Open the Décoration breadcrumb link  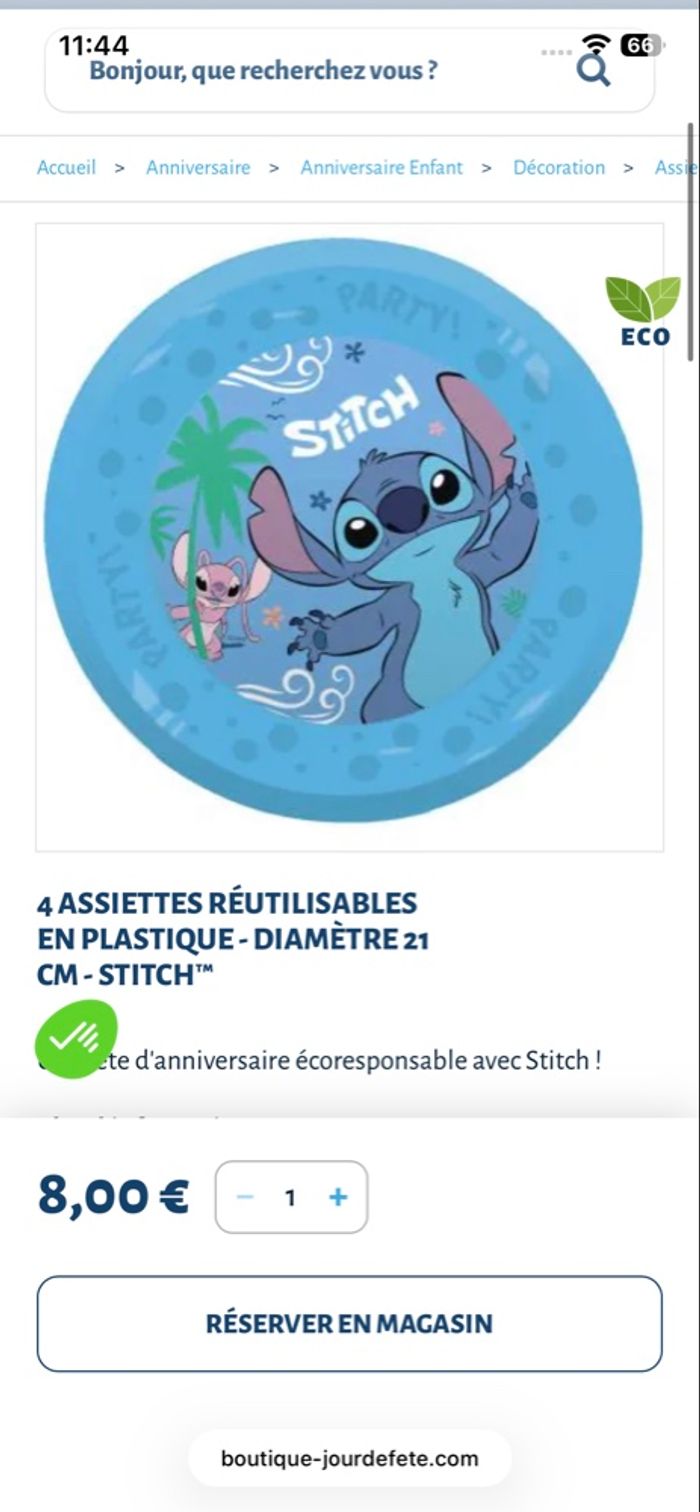pos(559,168)
